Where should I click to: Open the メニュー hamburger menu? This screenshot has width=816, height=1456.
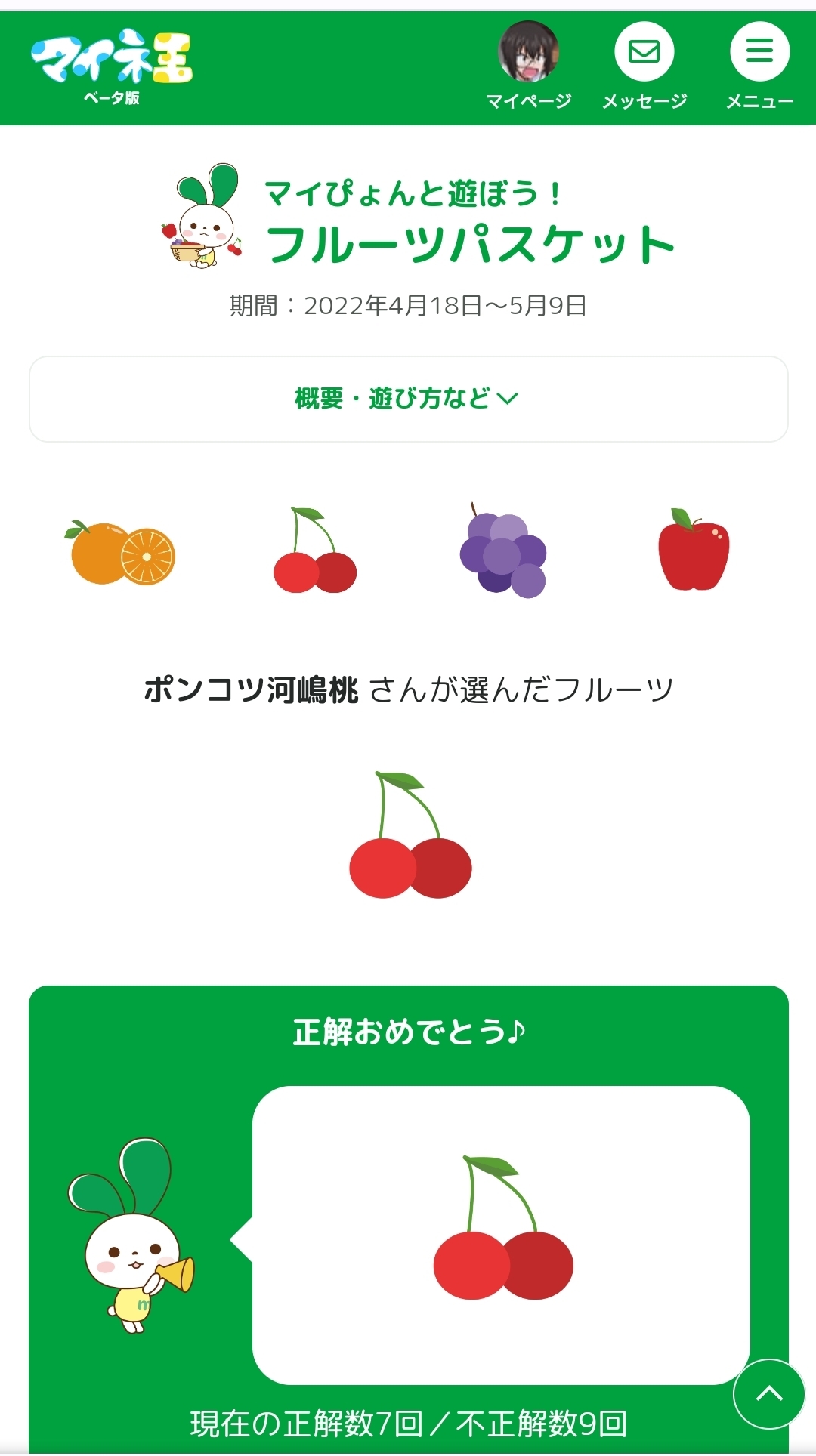[x=759, y=53]
